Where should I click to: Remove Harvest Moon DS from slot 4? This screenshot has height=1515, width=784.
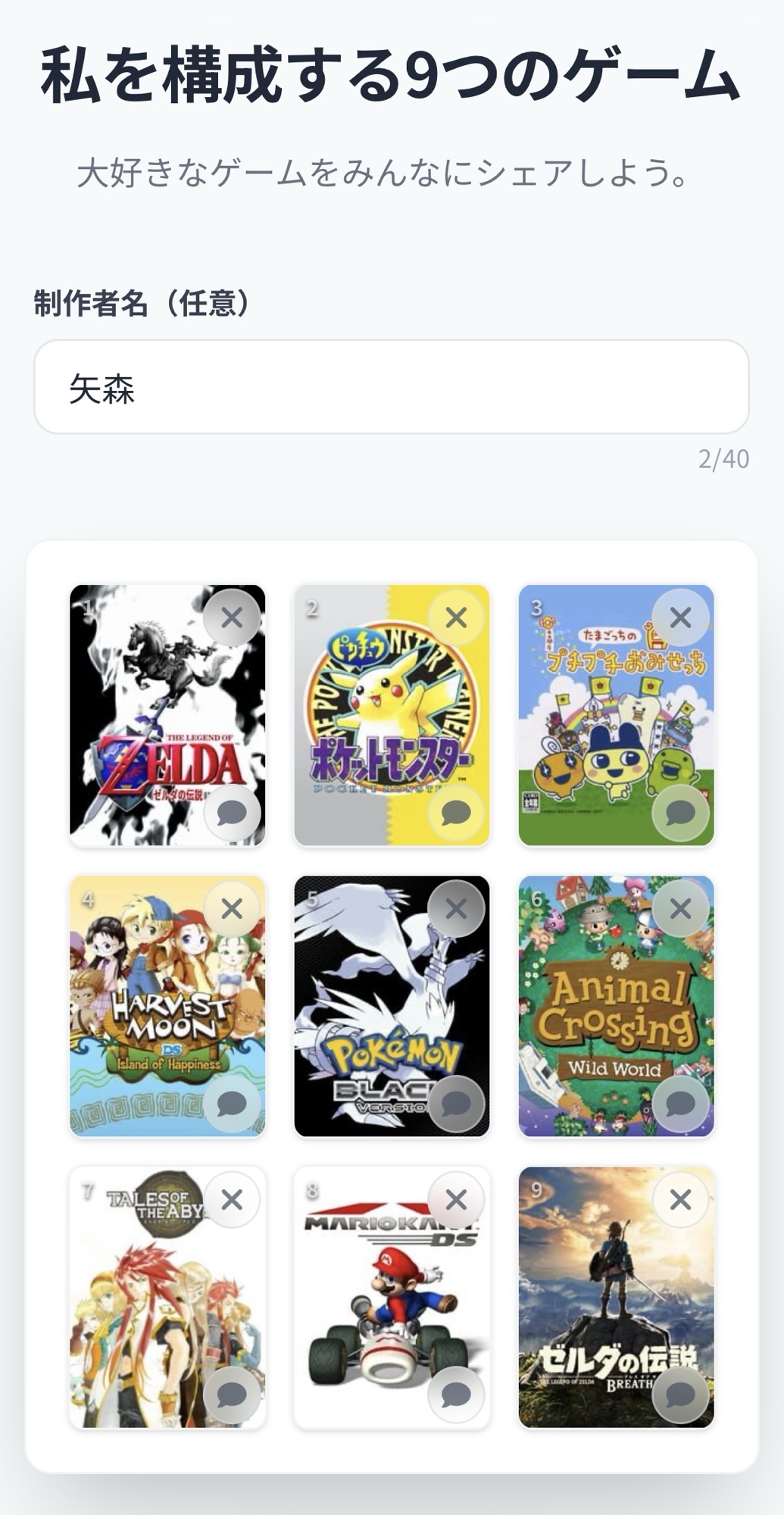(x=232, y=908)
